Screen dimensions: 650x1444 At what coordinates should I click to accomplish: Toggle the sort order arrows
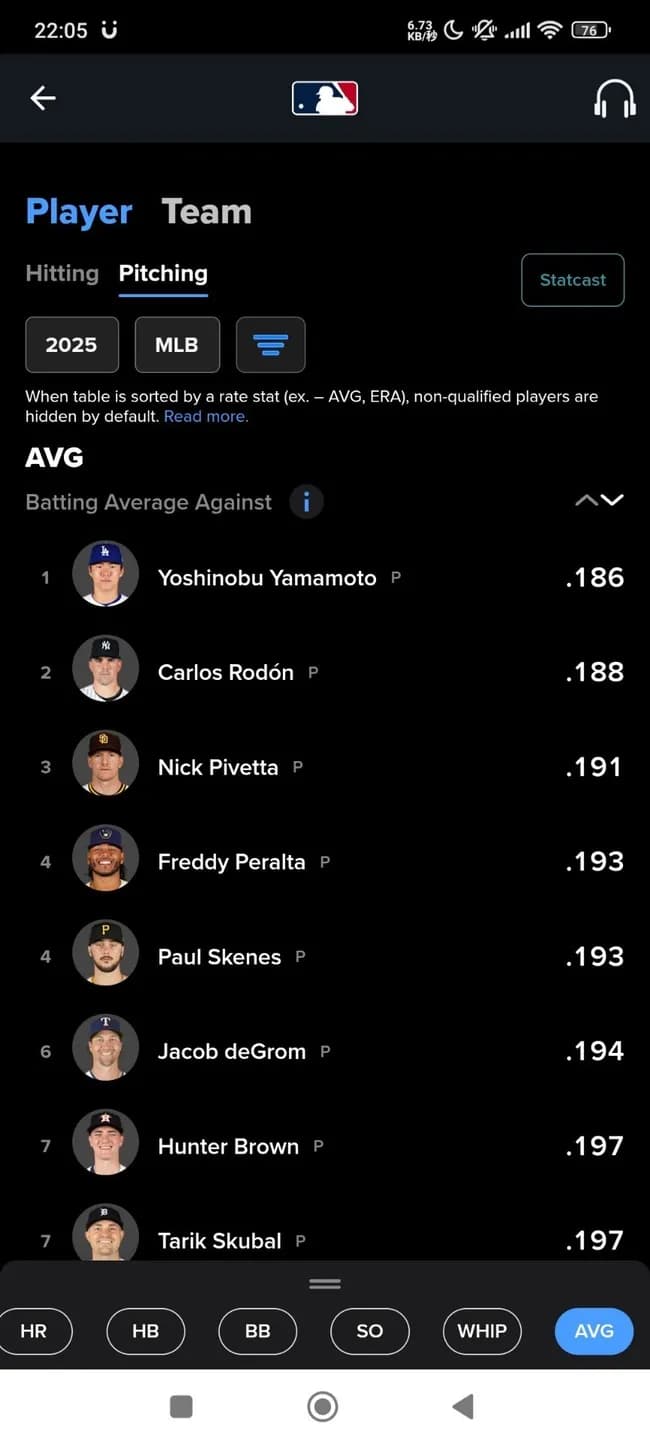(599, 501)
